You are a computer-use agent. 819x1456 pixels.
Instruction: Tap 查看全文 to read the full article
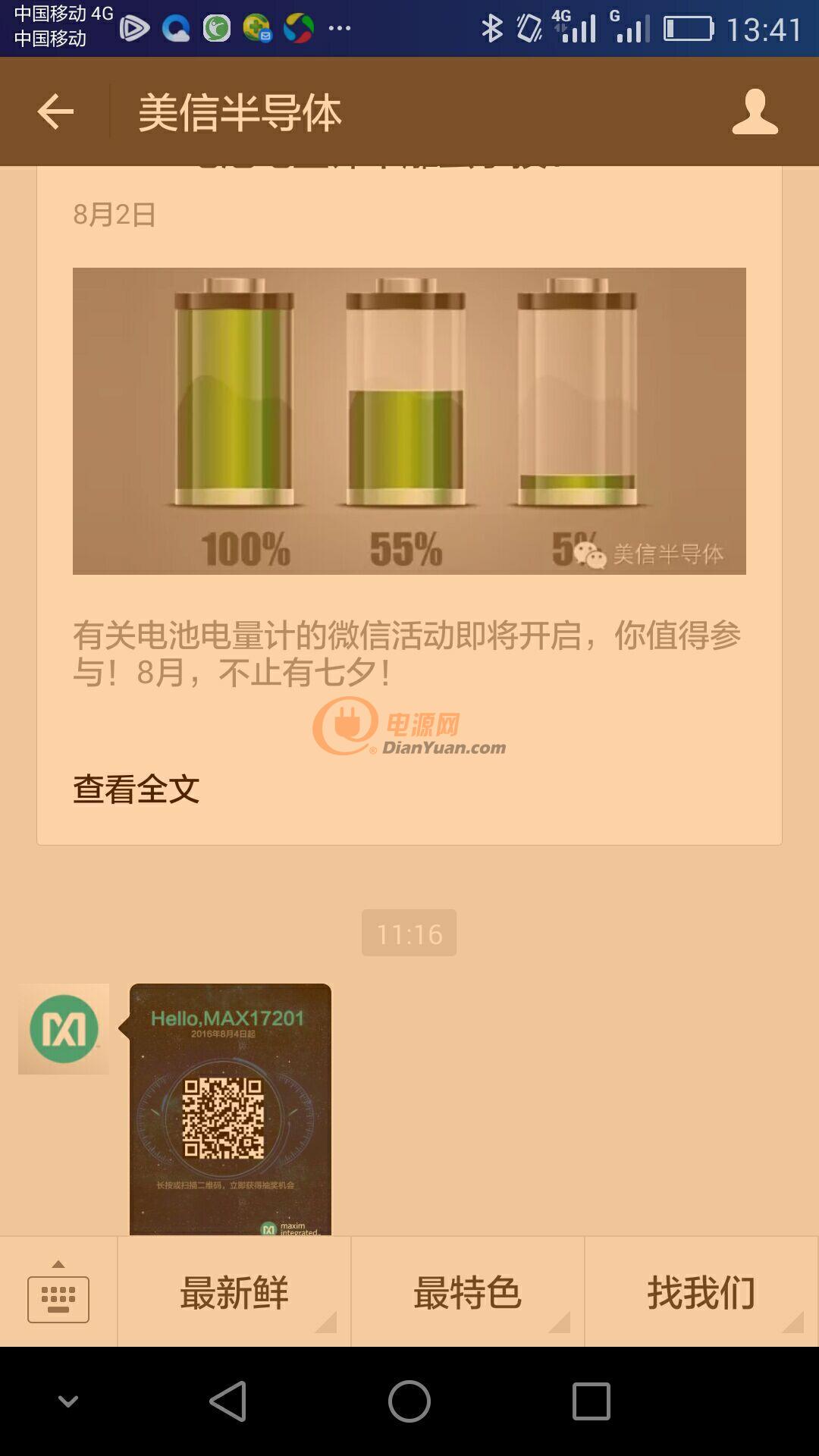point(136,789)
